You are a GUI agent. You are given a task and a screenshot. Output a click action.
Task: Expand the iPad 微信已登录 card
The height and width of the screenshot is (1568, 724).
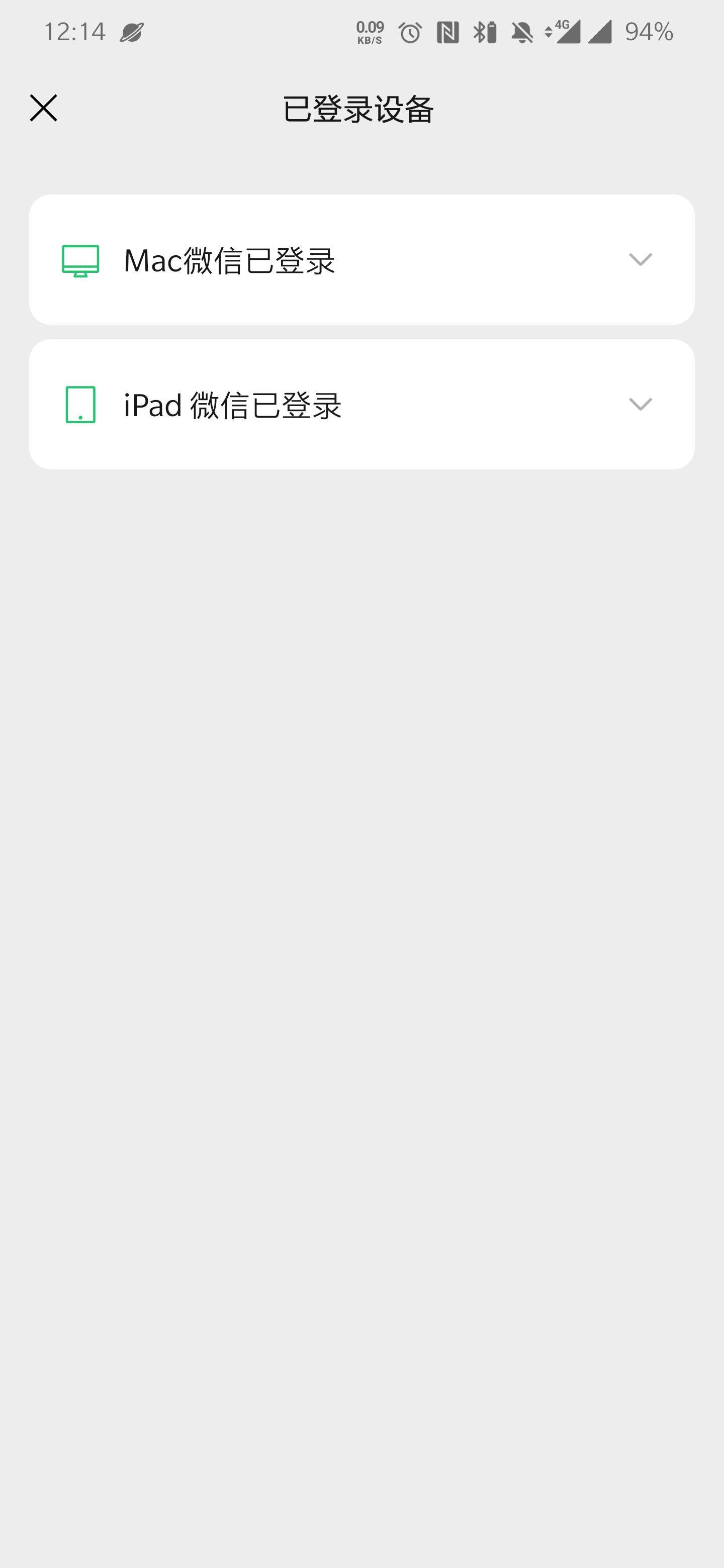pos(640,404)
